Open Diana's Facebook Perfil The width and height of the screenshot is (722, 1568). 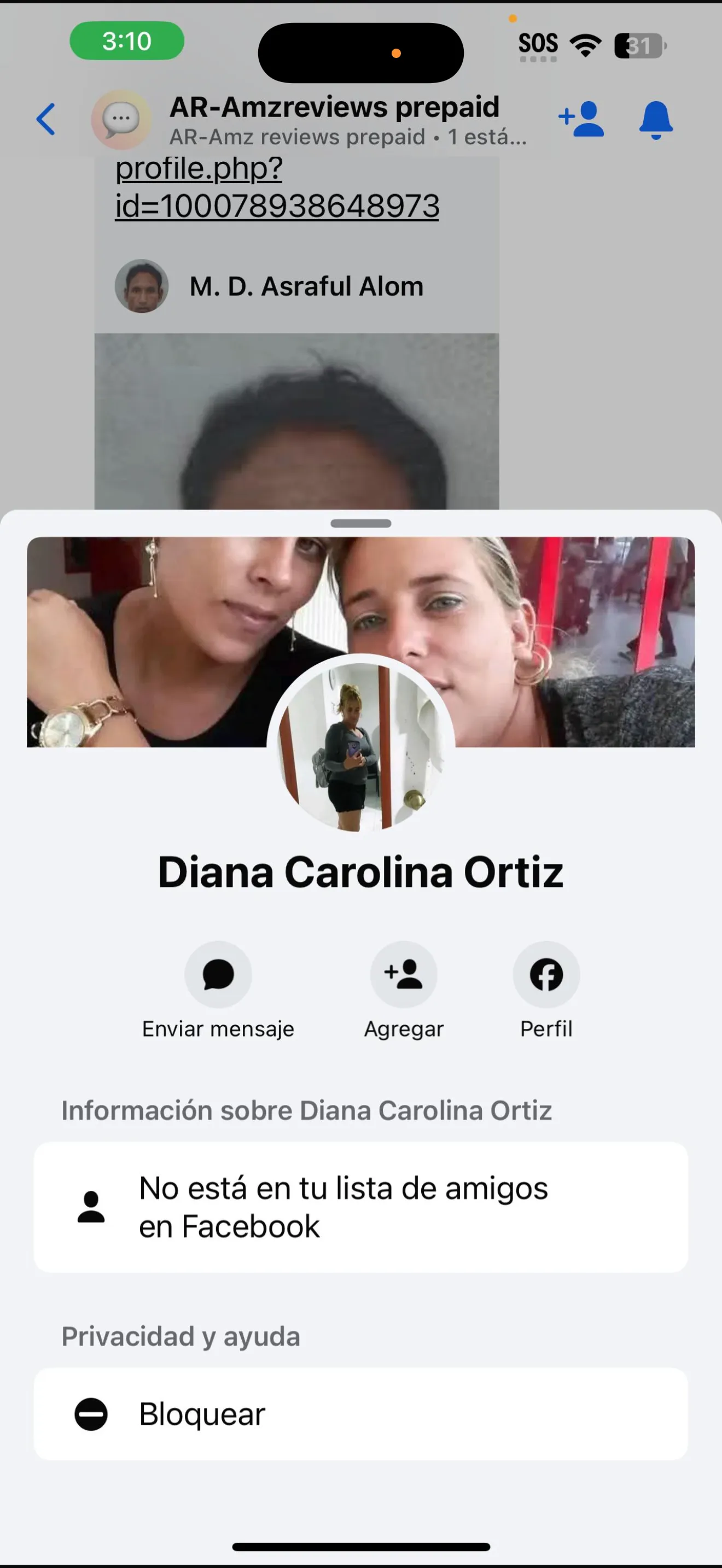point(546,974)
